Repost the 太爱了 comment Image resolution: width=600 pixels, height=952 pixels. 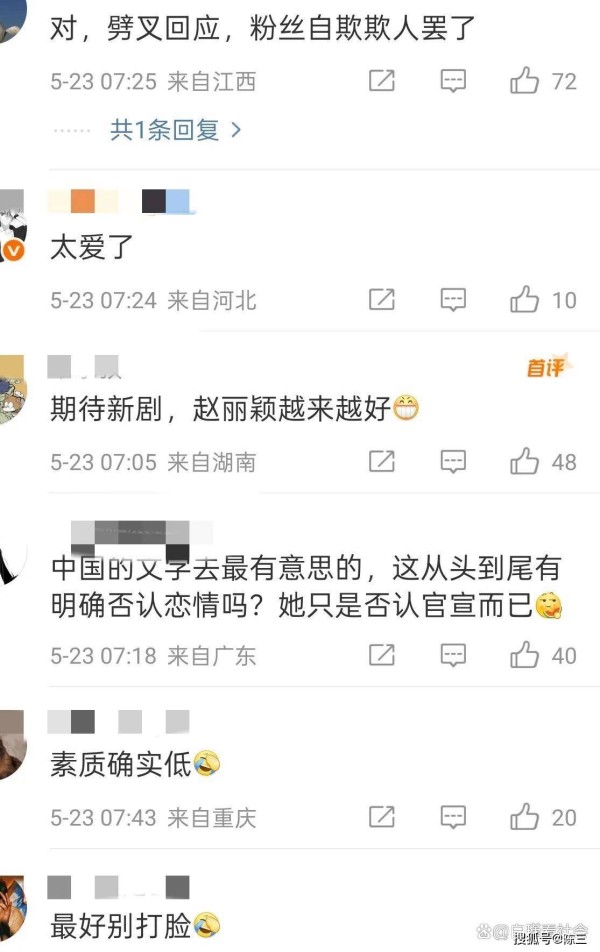pyautogui.click(x=382, y=299)
